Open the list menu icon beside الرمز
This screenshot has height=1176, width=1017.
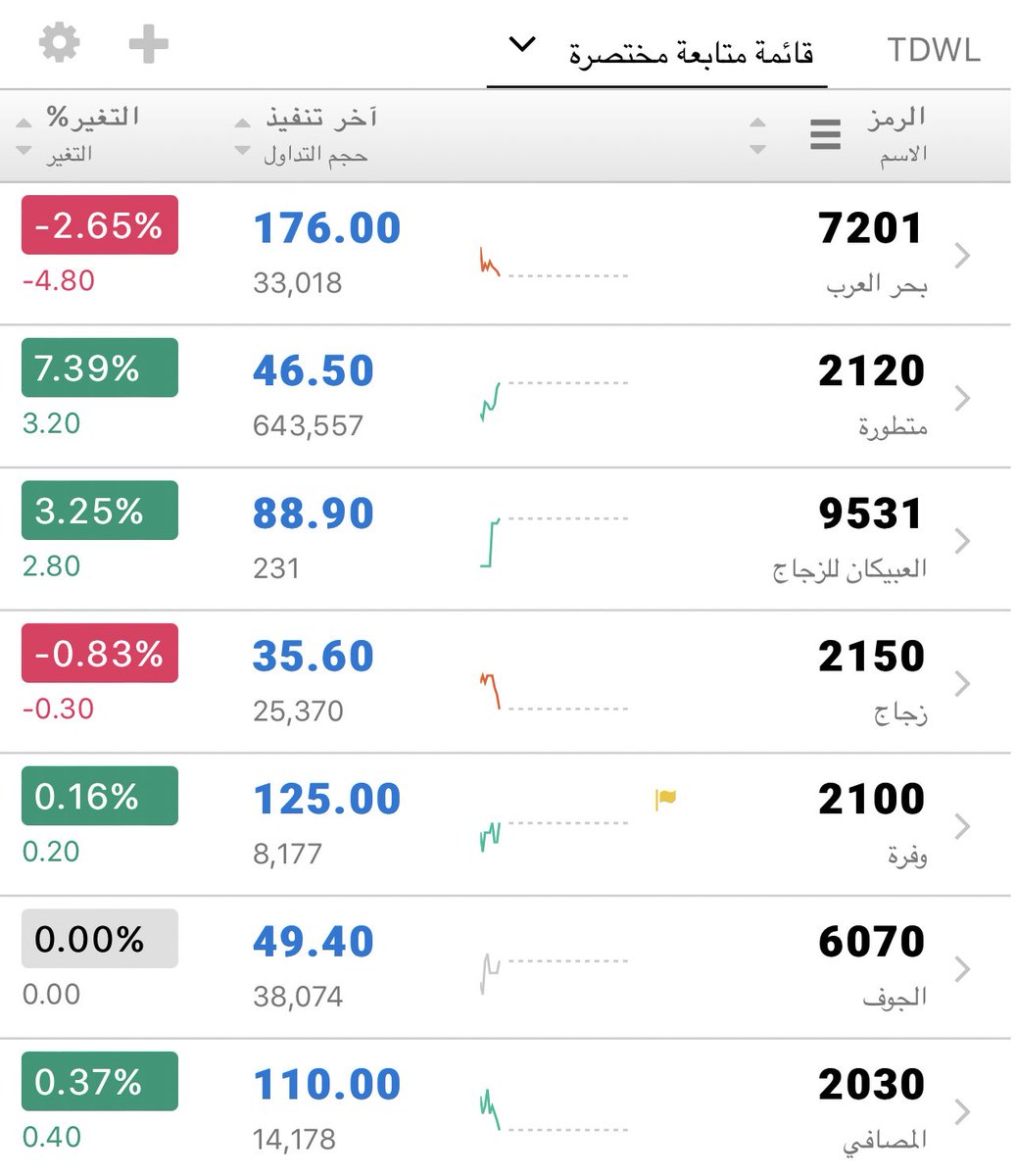[x=826, y=134]
